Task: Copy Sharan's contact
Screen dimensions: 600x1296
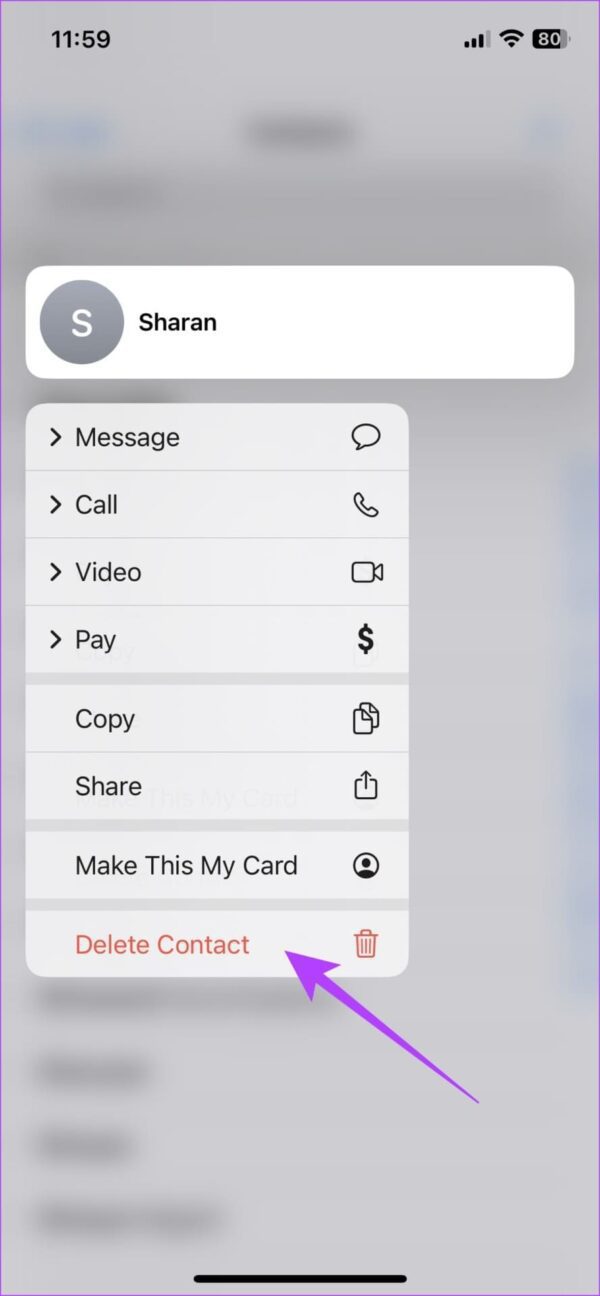Action: click(216, 719)
